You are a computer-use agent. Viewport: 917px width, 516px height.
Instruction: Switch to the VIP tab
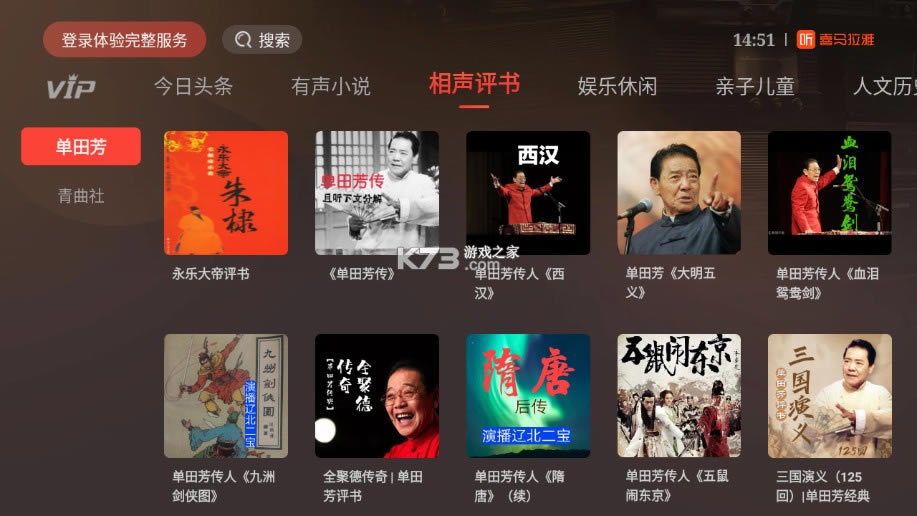[x=71, y=88]
